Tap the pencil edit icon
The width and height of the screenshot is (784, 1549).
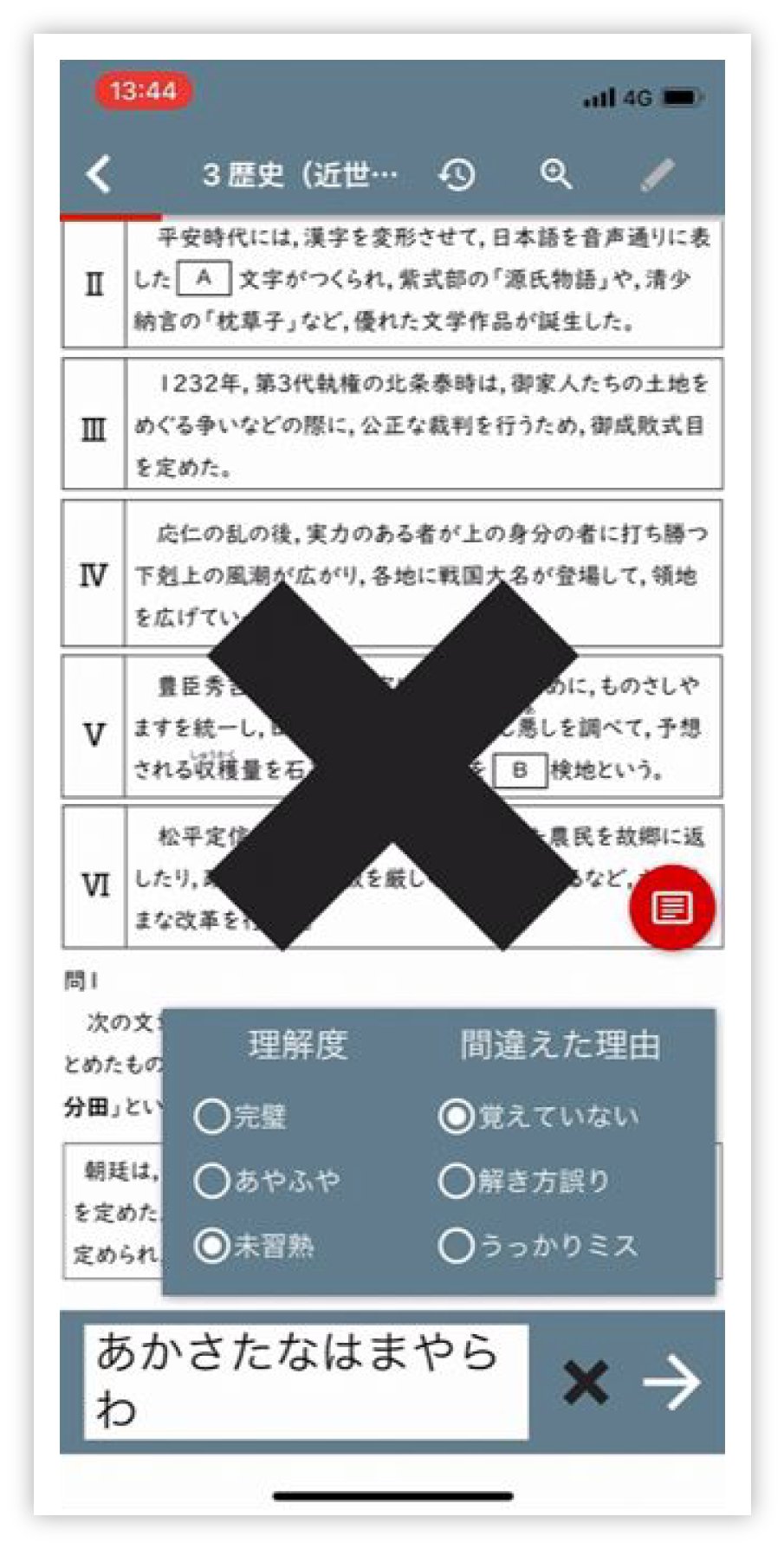[658, 174]
